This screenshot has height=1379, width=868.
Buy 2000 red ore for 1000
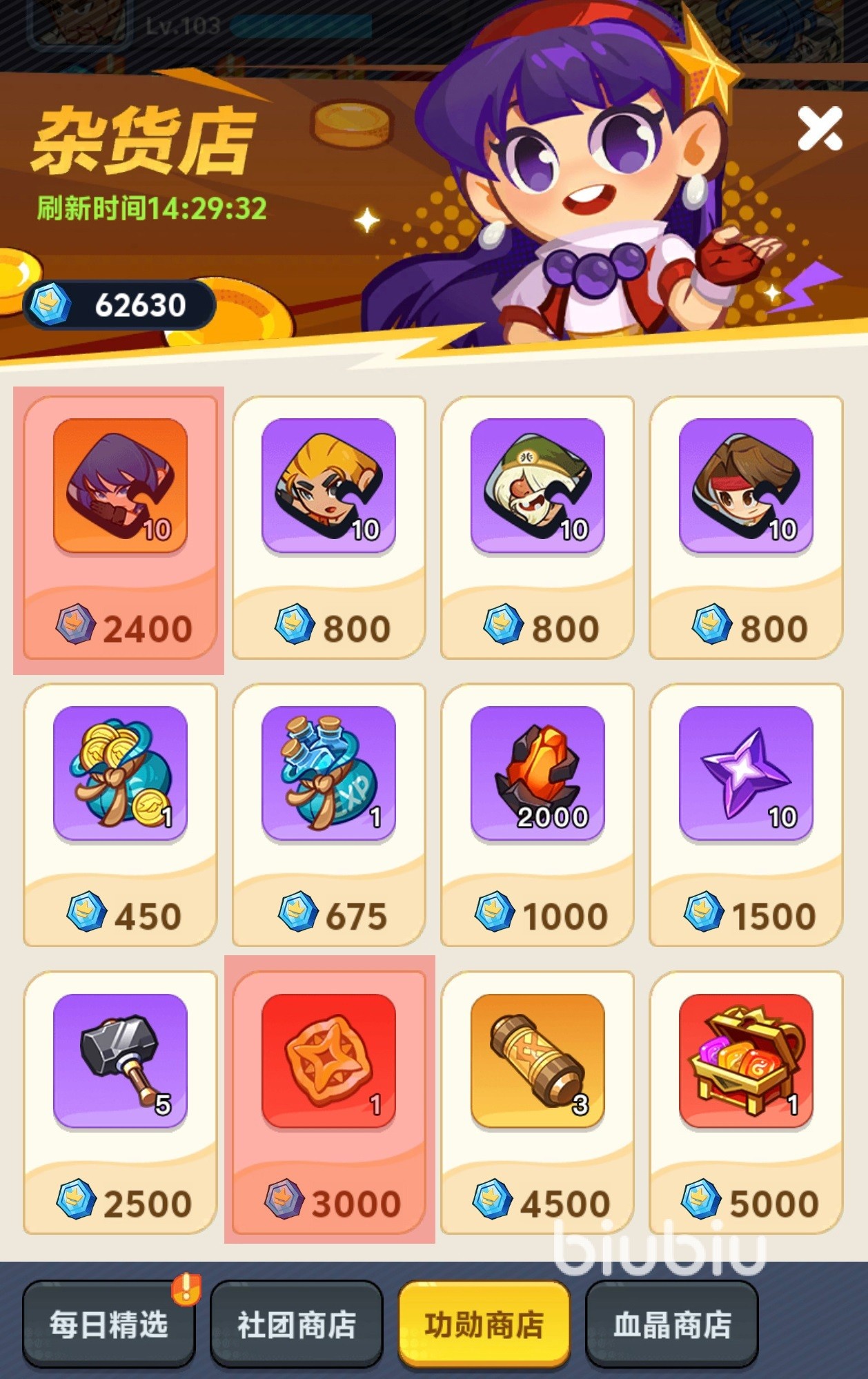coord(537,815)
